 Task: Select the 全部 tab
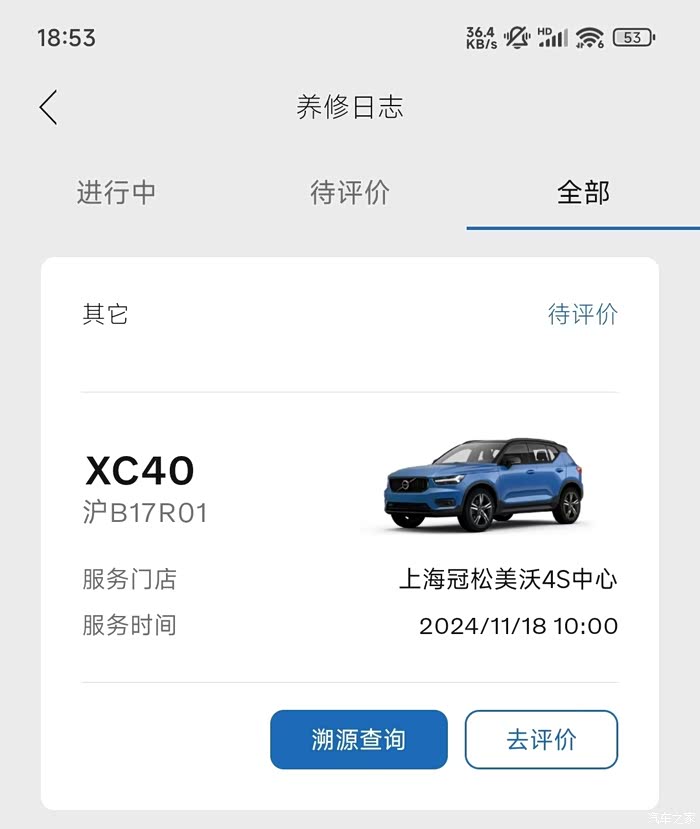(583, 192)
